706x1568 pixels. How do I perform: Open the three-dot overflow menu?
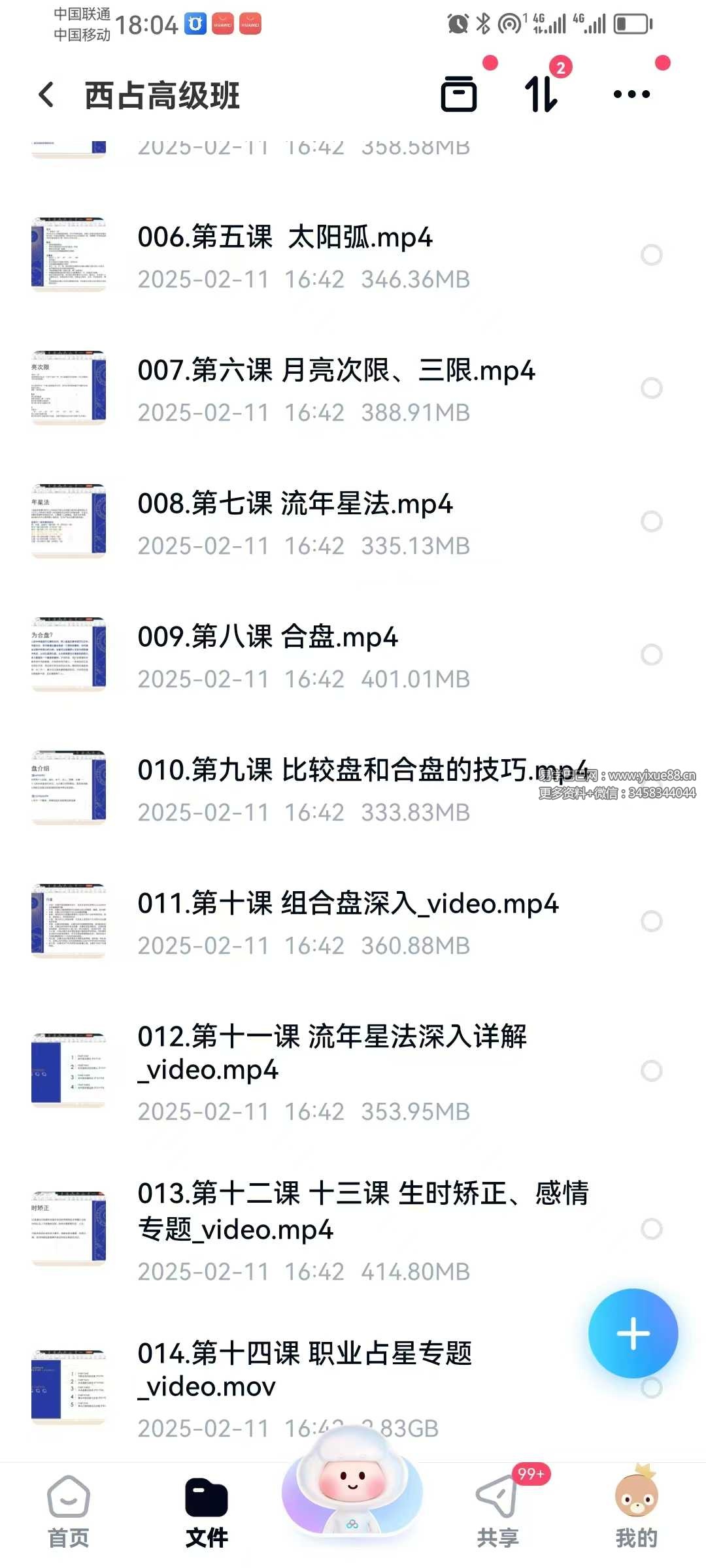(x=631, y=94)
